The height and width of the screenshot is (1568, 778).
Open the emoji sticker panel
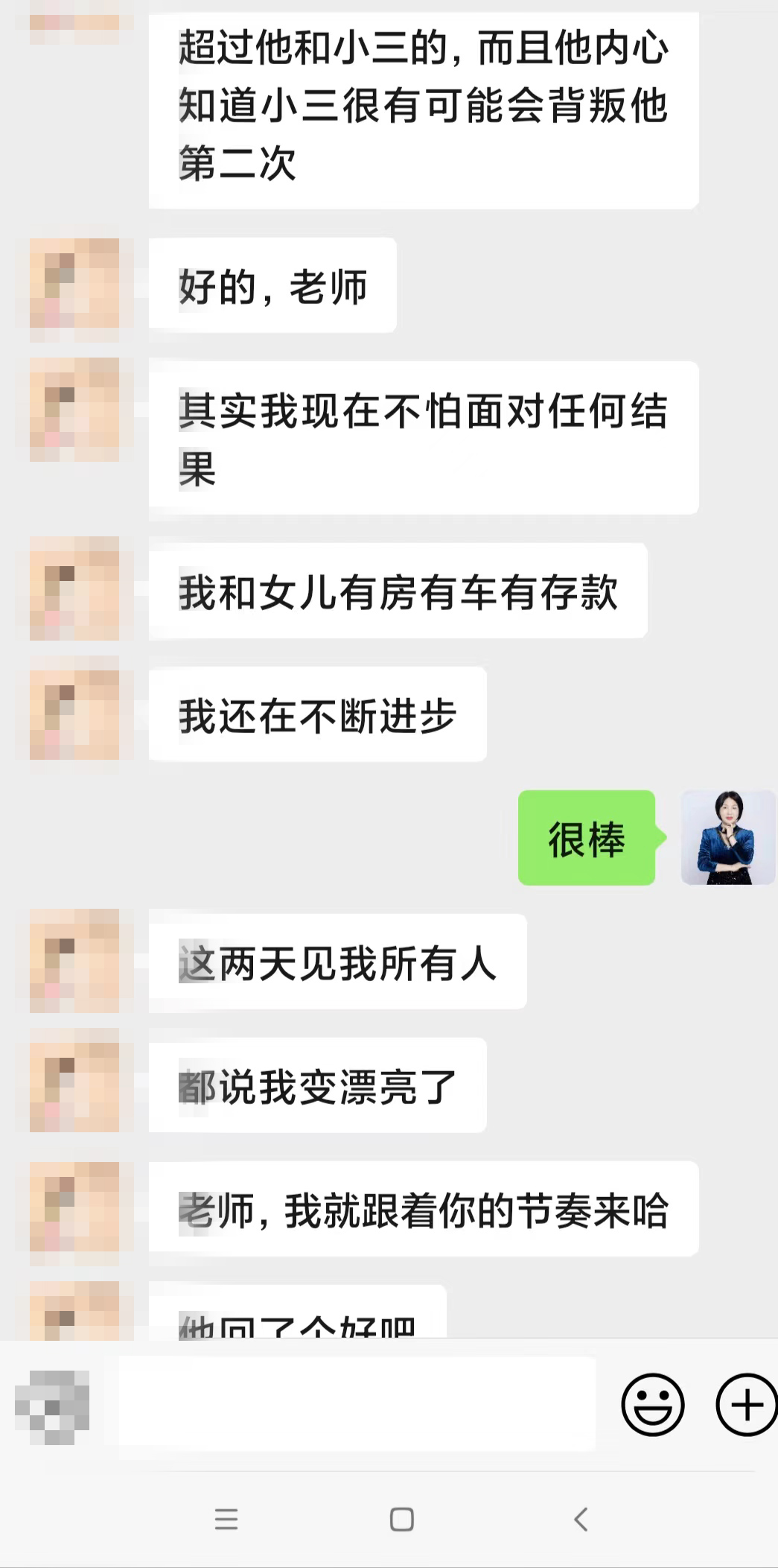click(652, 1404)
